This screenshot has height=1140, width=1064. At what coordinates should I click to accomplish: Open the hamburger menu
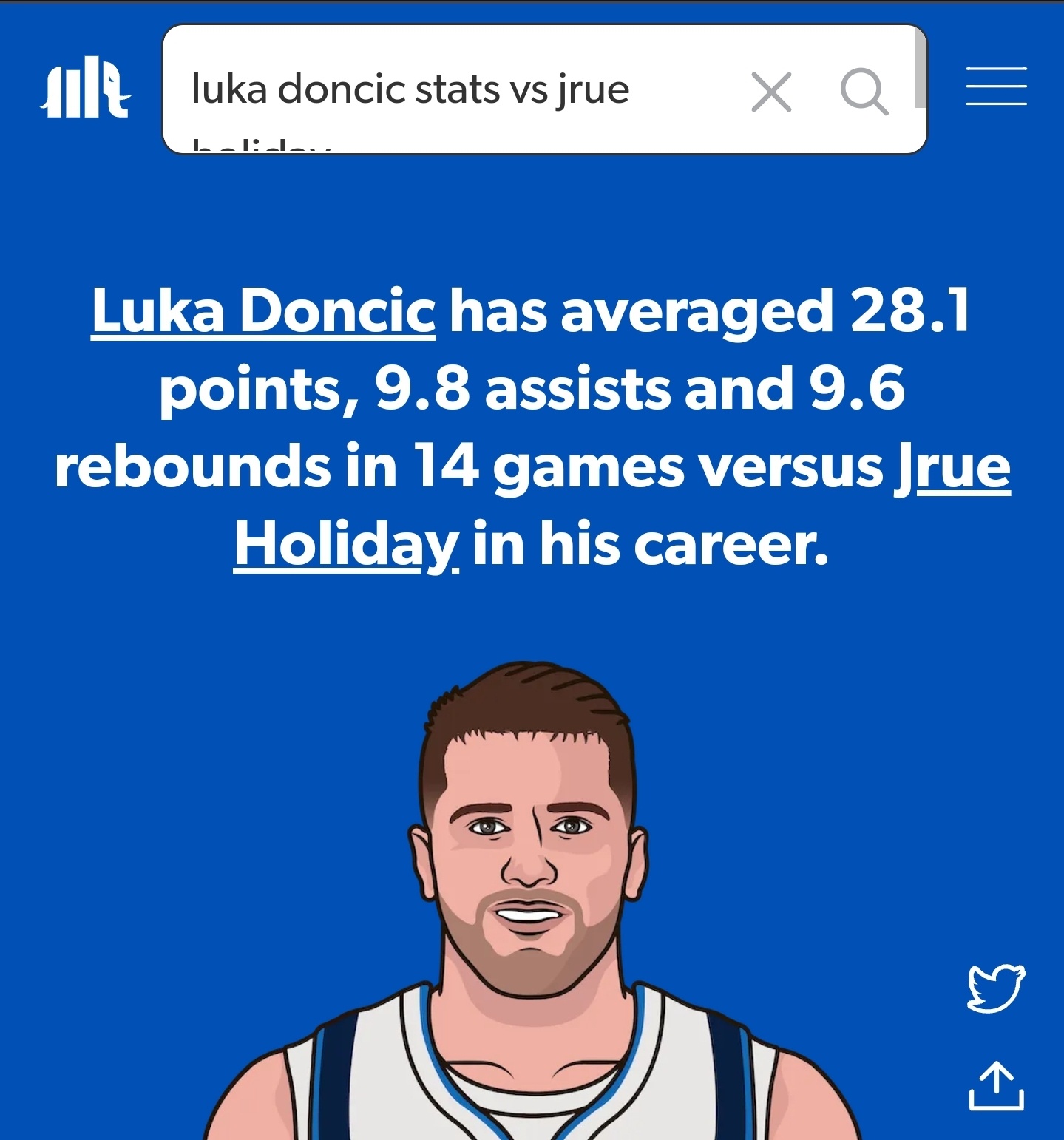pyautogui.click(x=996, y=86)
